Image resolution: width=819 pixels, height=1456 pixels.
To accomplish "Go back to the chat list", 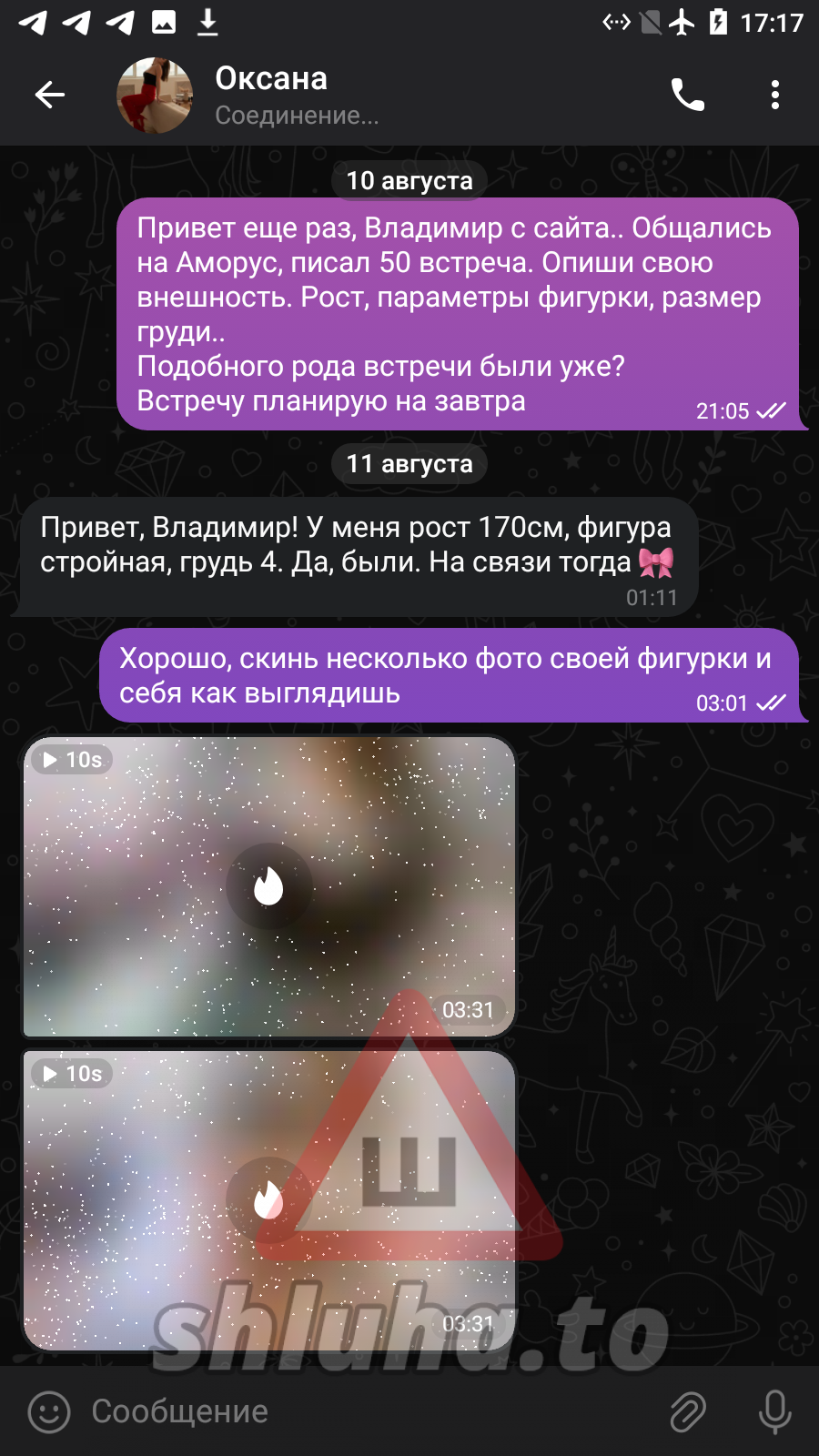I will tap(50, 95).
